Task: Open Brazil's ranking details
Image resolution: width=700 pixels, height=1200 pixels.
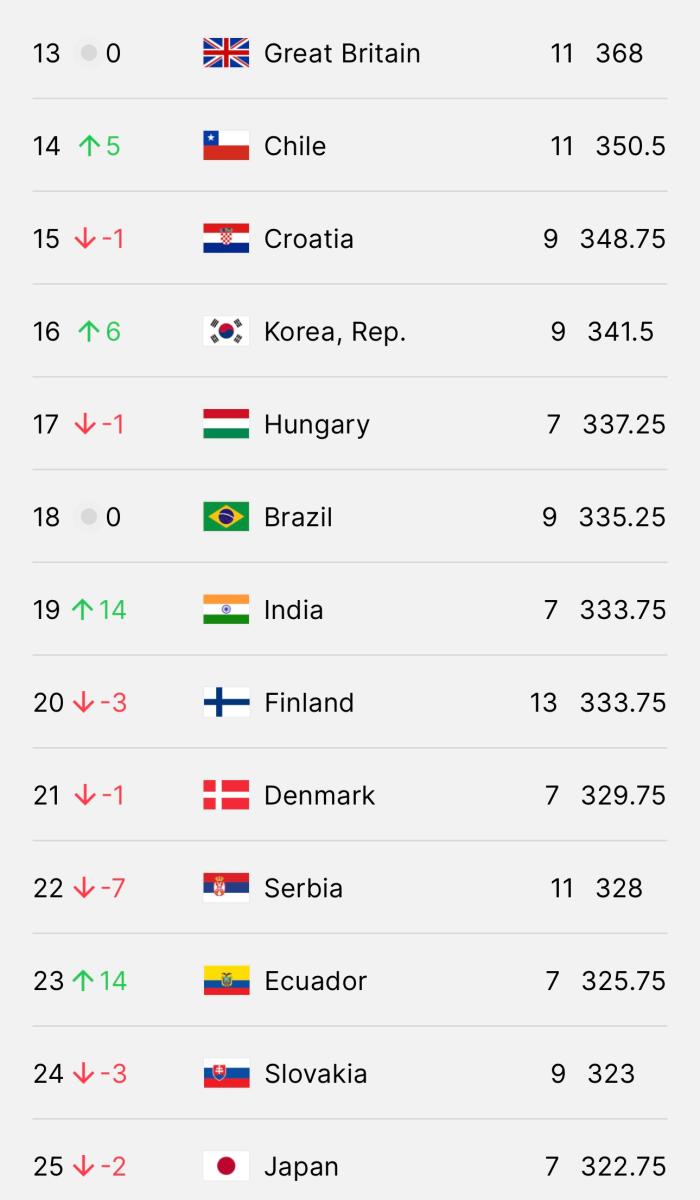Action: click(x=298, y=518)
